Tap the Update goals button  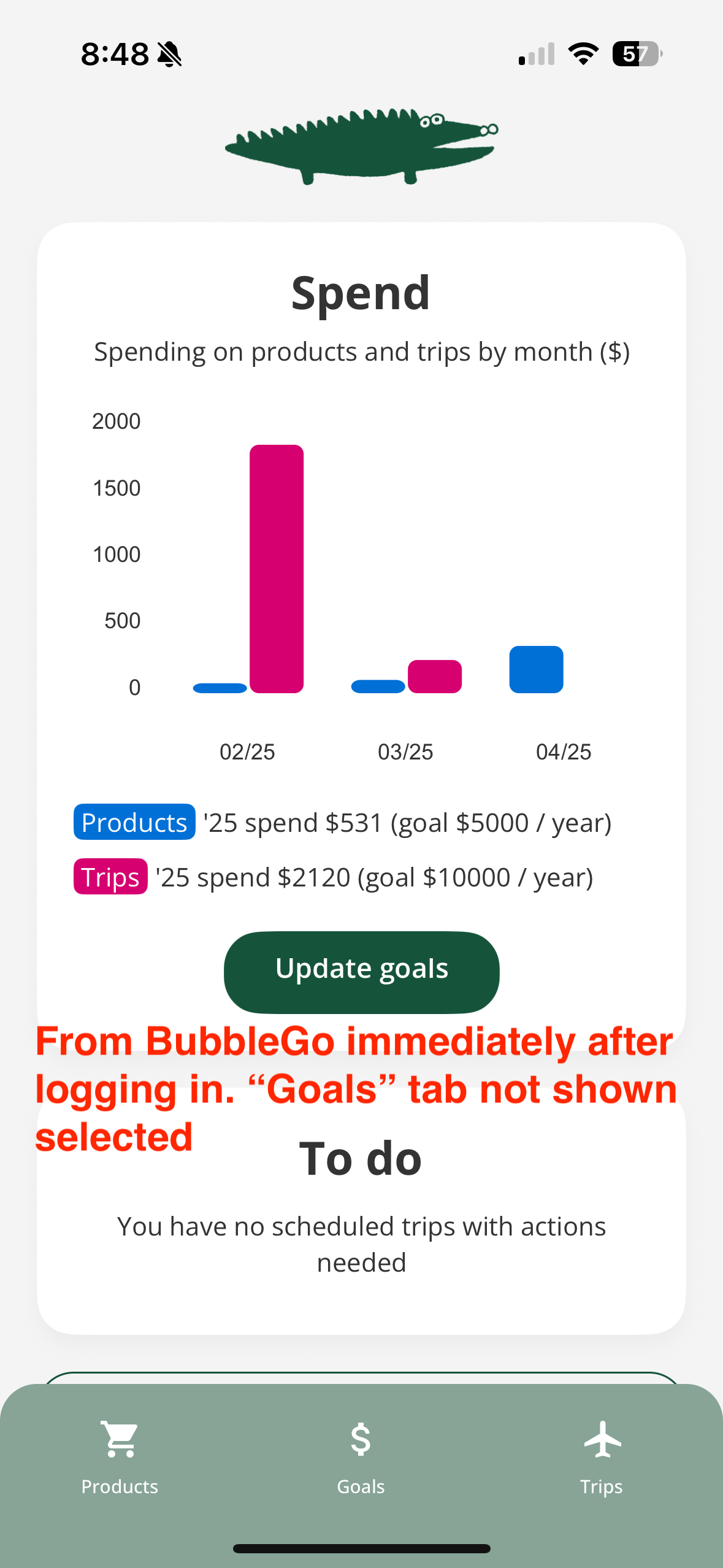click(x=361, y=971)
